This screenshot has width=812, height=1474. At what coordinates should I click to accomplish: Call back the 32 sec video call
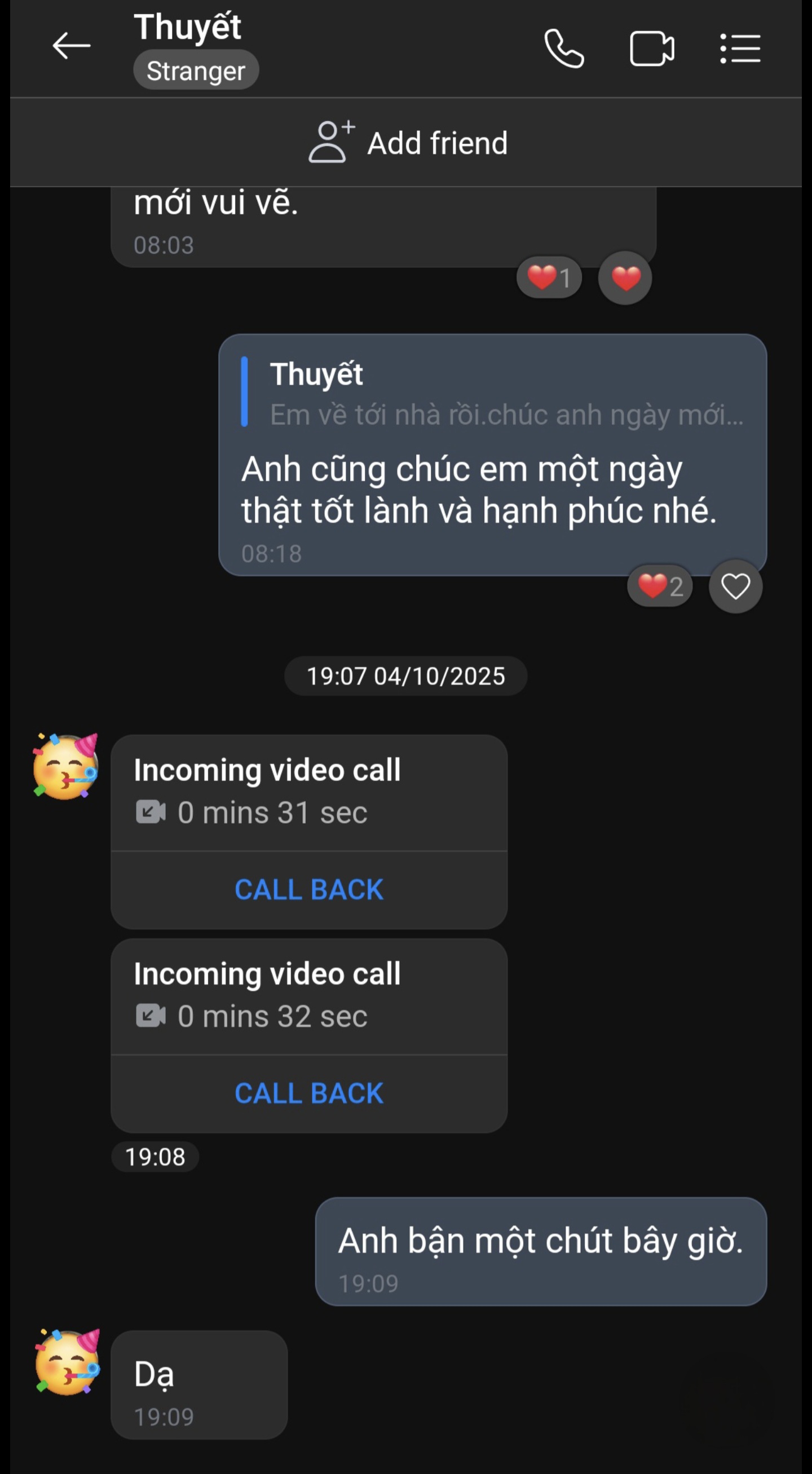[308, 1093]
